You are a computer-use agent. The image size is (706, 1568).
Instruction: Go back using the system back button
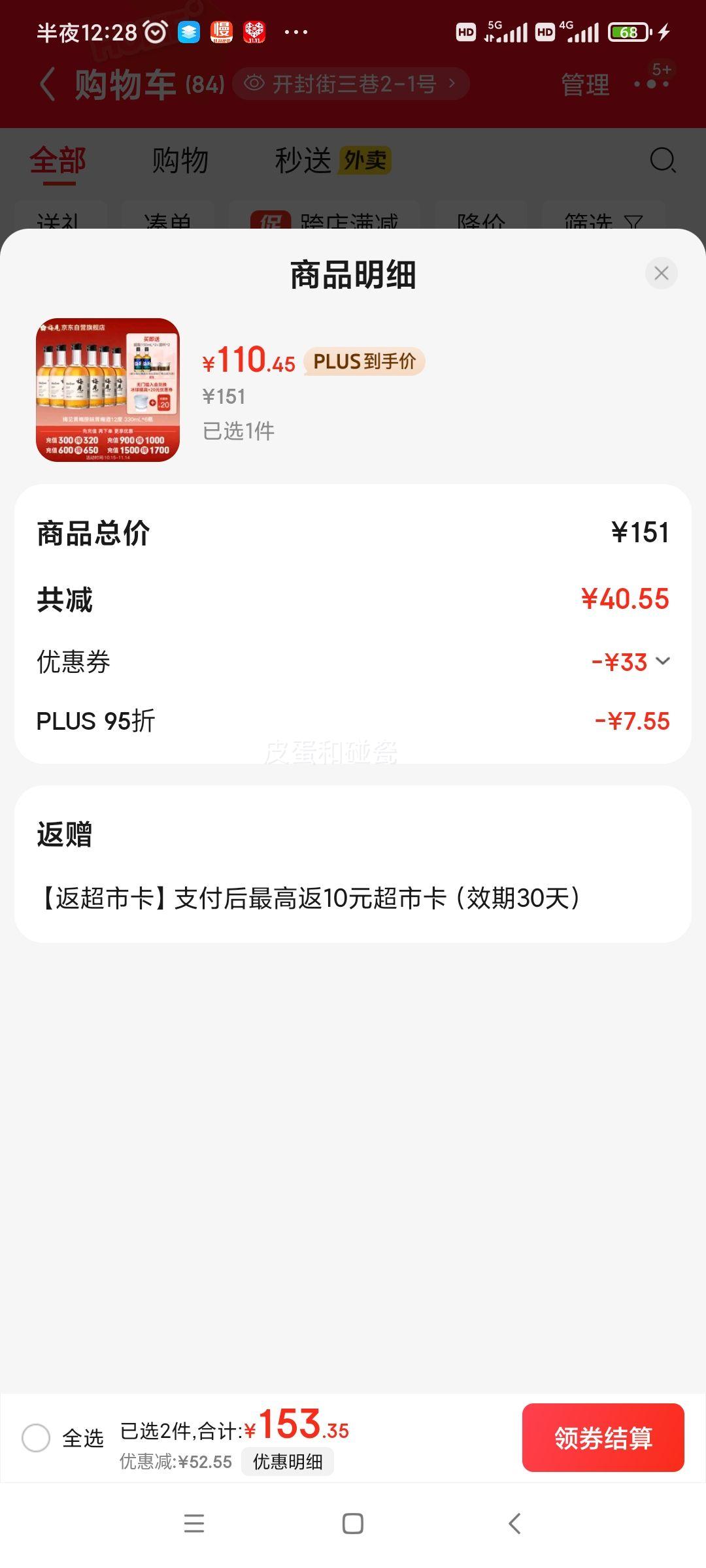514,1524
